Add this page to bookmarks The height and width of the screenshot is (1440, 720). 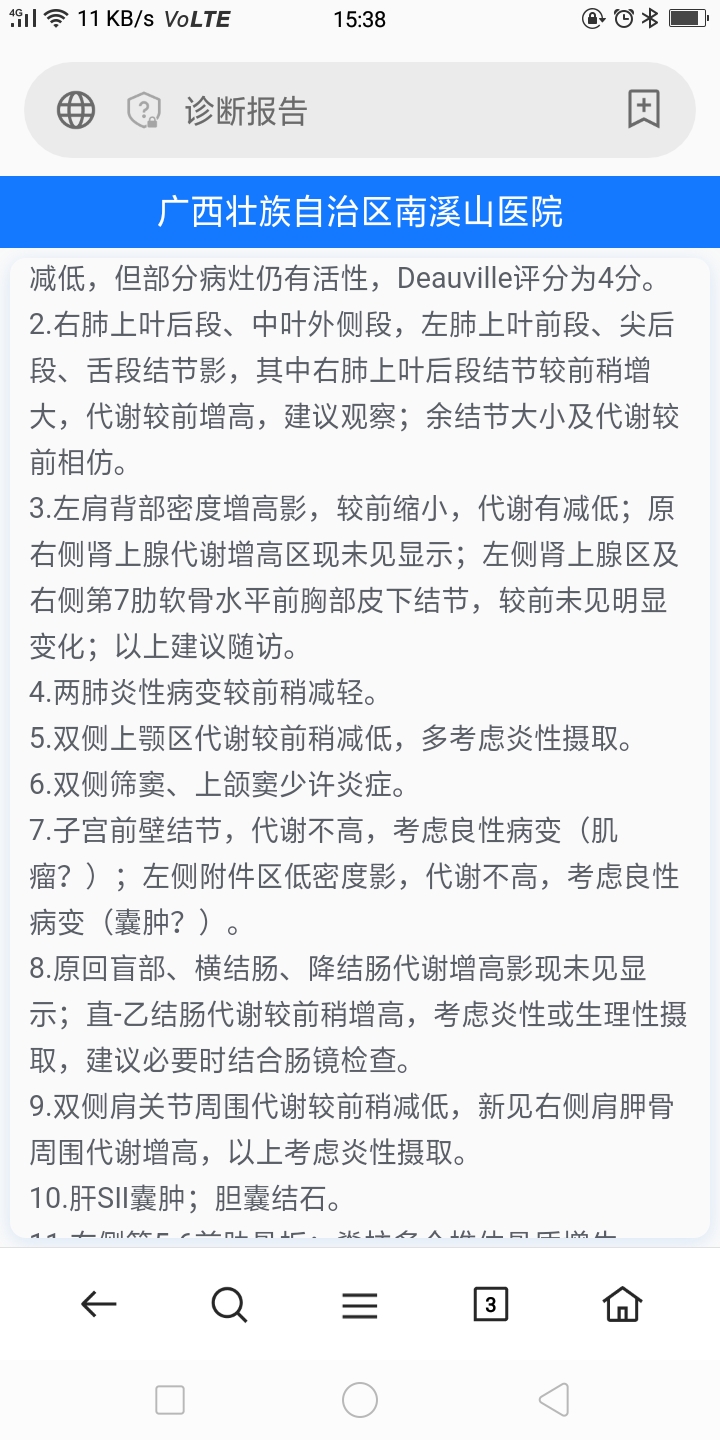tap(644, 109)
